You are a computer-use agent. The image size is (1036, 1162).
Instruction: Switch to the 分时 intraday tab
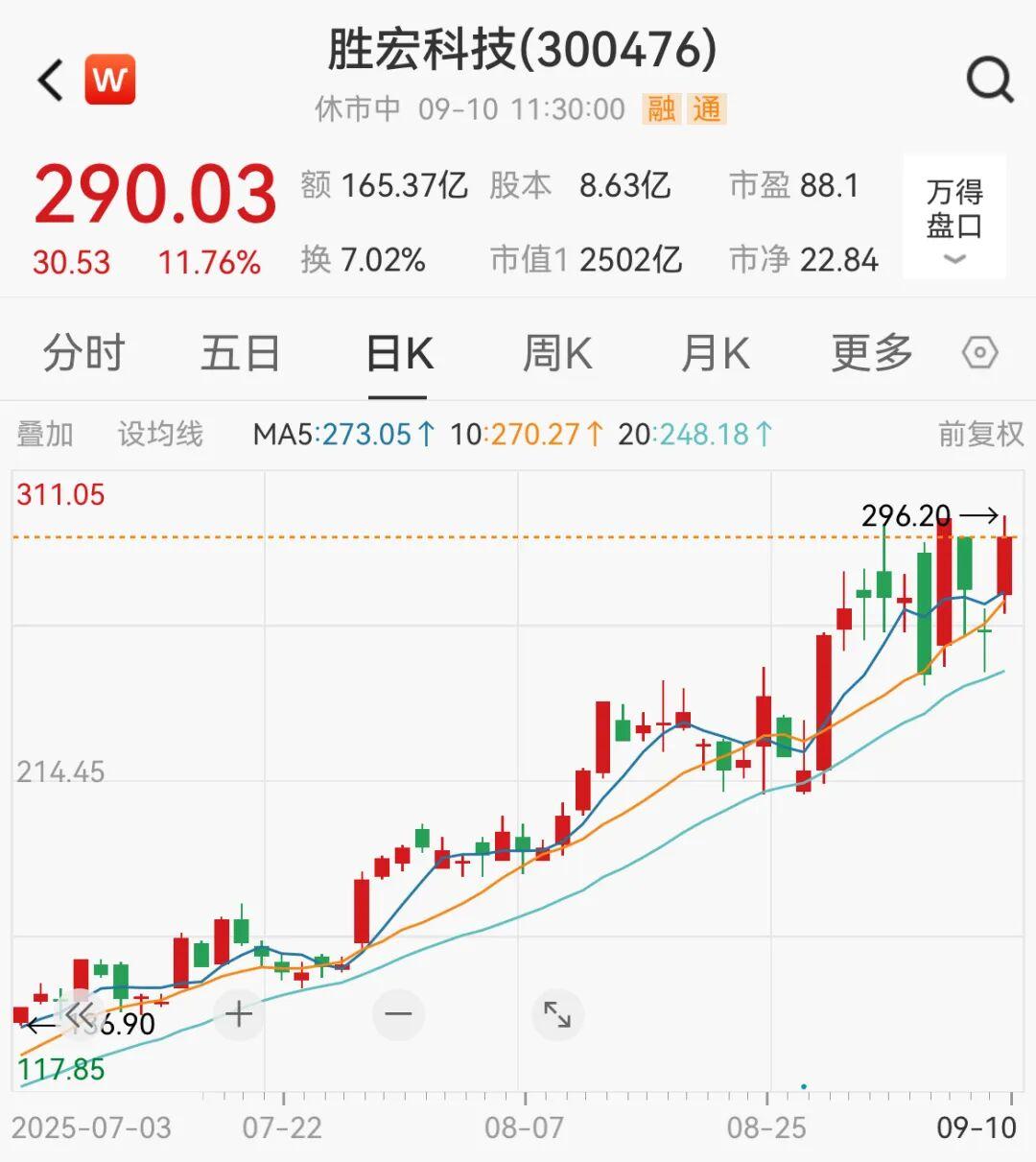(x=83, y=352)
